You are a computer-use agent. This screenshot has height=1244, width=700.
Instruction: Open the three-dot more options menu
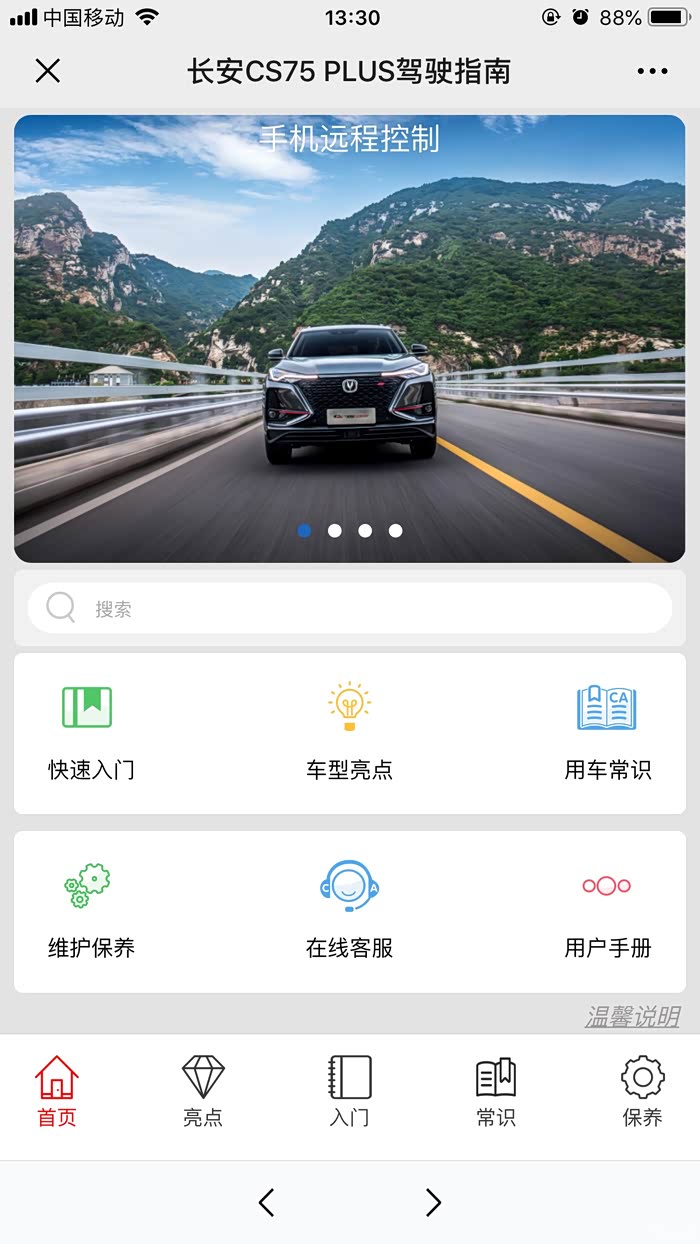(x=652, y=71)
